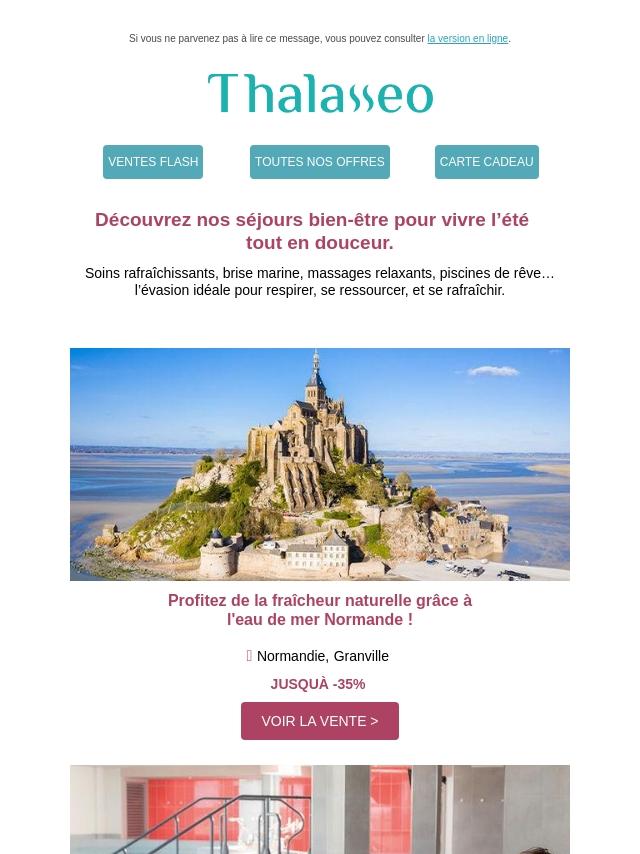Screen dimensions: 640x854
Task: Open the Mont Saint-Michel Normandie offer image
Action: click(x=320, y=464)
